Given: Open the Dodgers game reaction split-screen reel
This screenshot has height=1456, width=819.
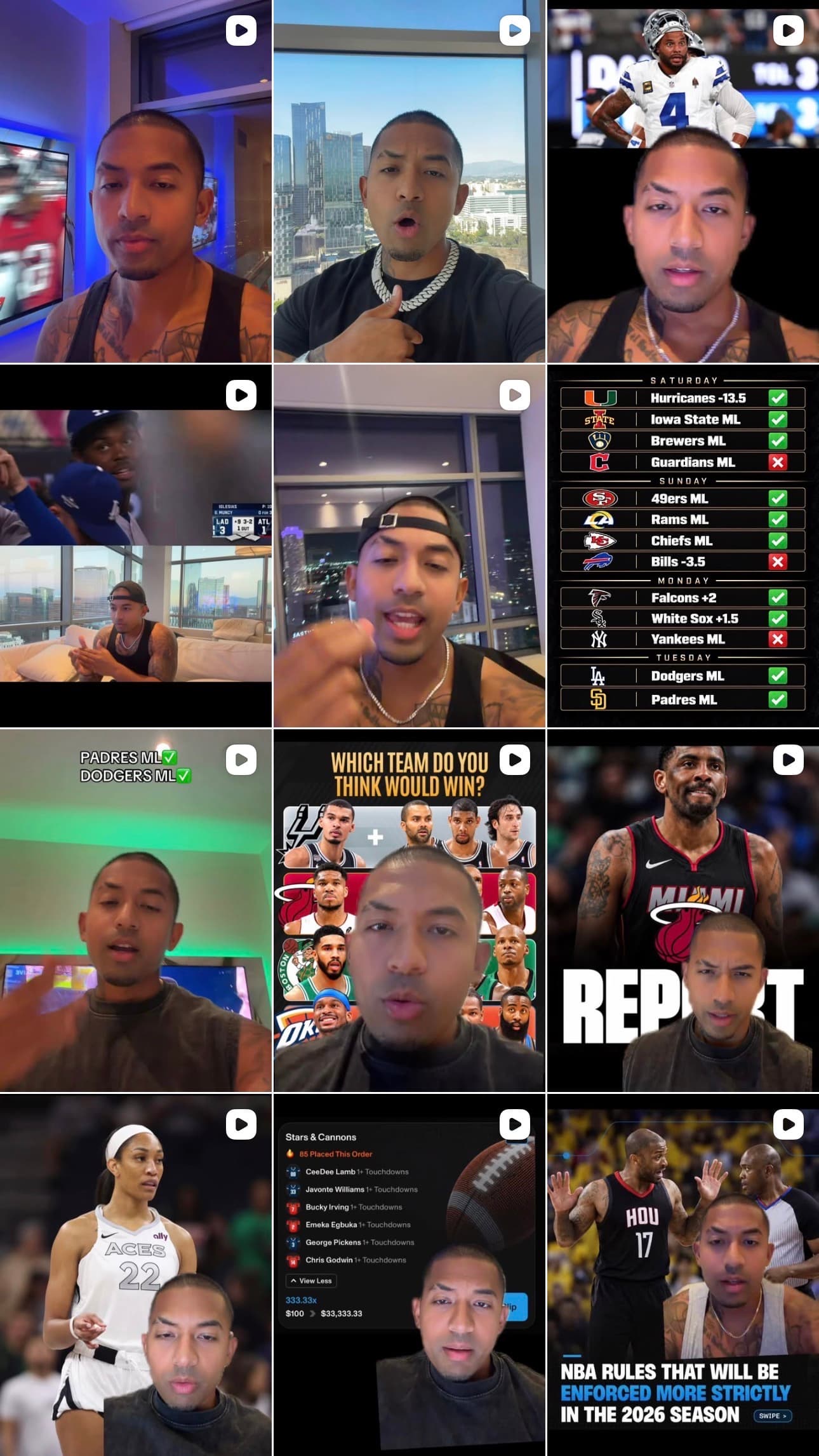Looking at the screenshot, I should point(136,546).
